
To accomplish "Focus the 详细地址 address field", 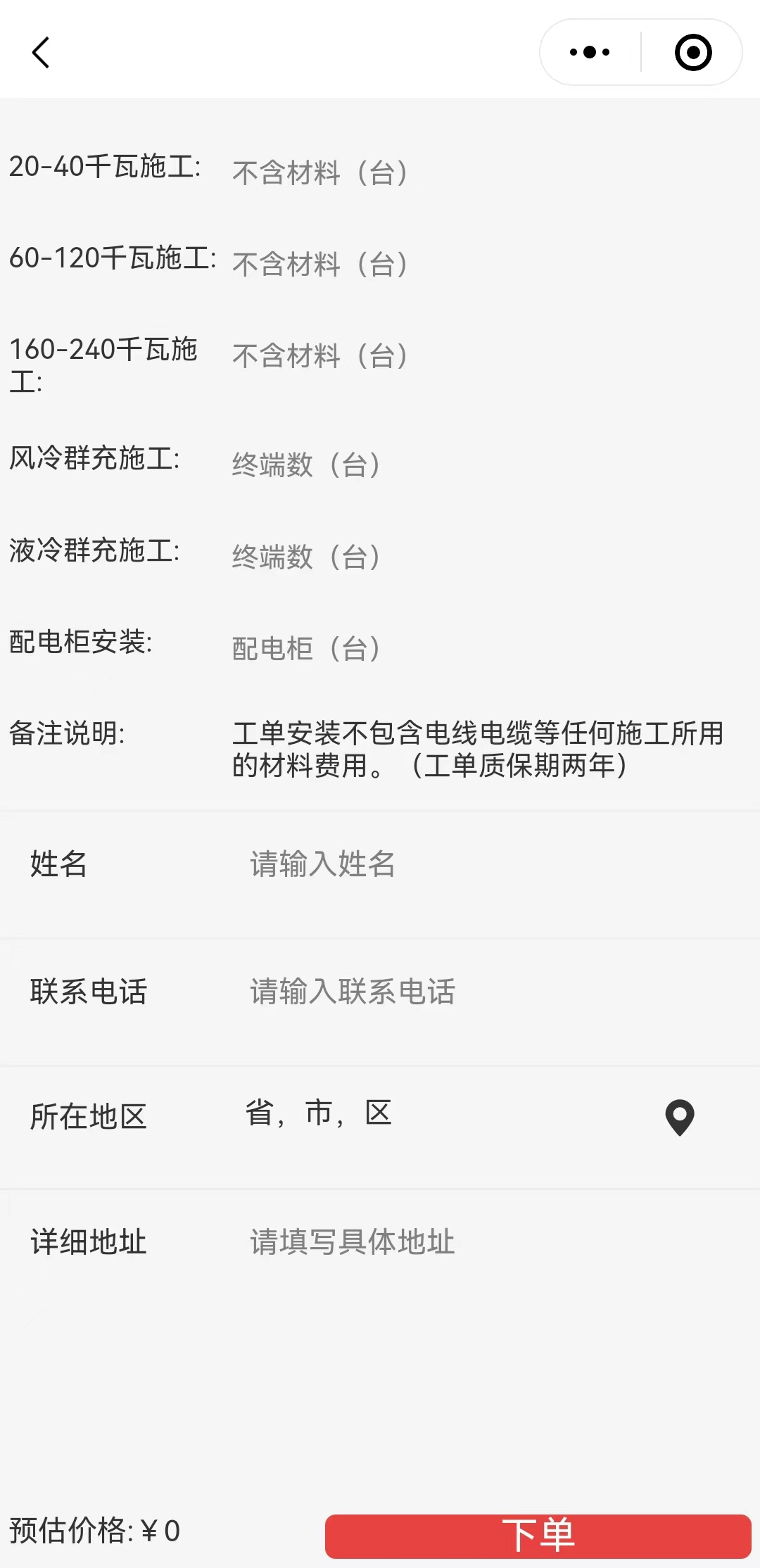I will tap(493, 1241).
